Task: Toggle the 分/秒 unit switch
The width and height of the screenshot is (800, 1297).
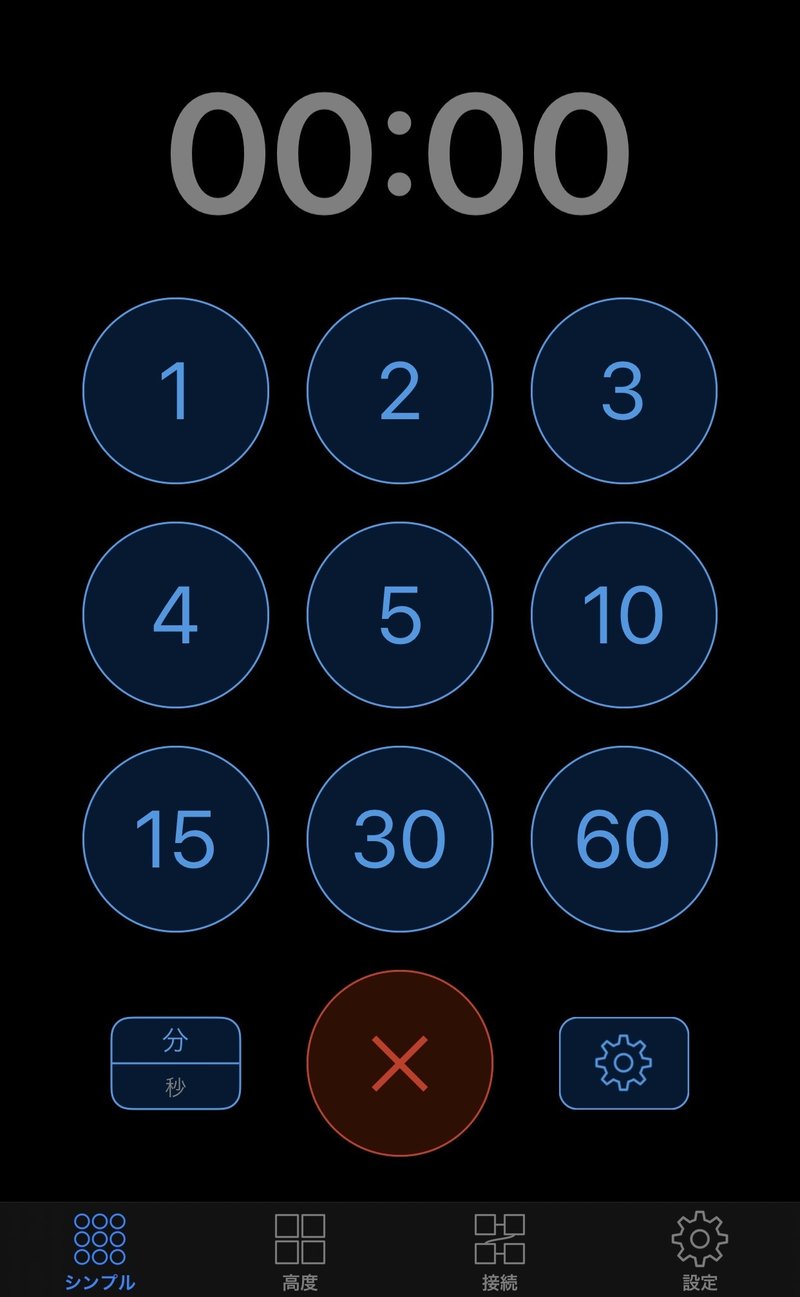Action: (176, 1063)
